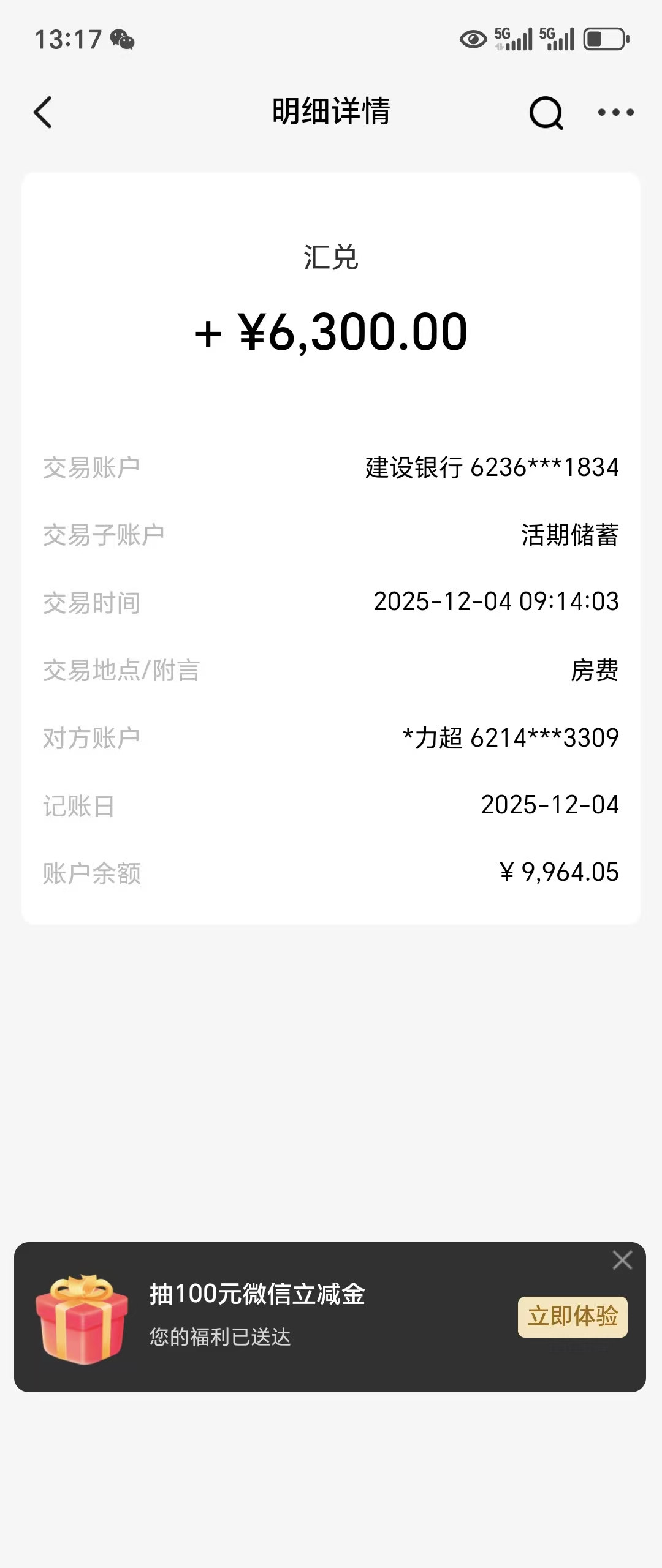Tap the transaction time 2025-12-04 09:14:03

[498, 602]
